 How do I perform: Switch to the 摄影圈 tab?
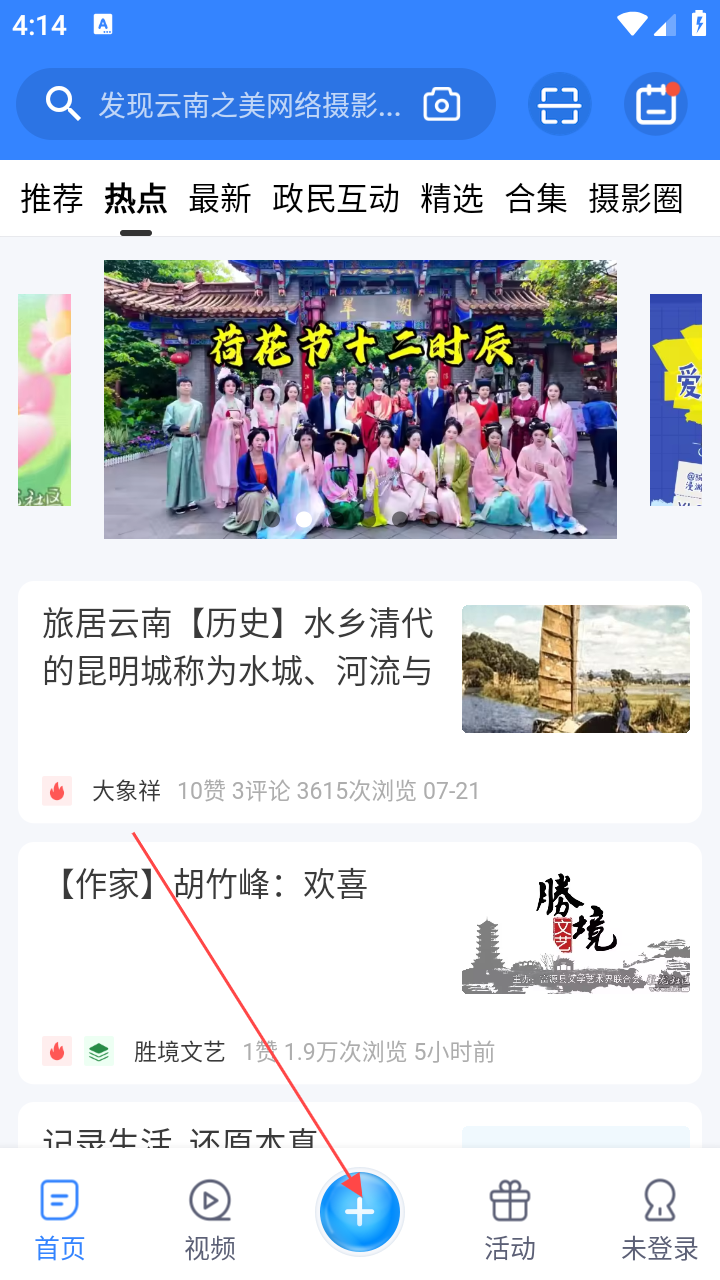pyautogui.click(x=636, y=198)
